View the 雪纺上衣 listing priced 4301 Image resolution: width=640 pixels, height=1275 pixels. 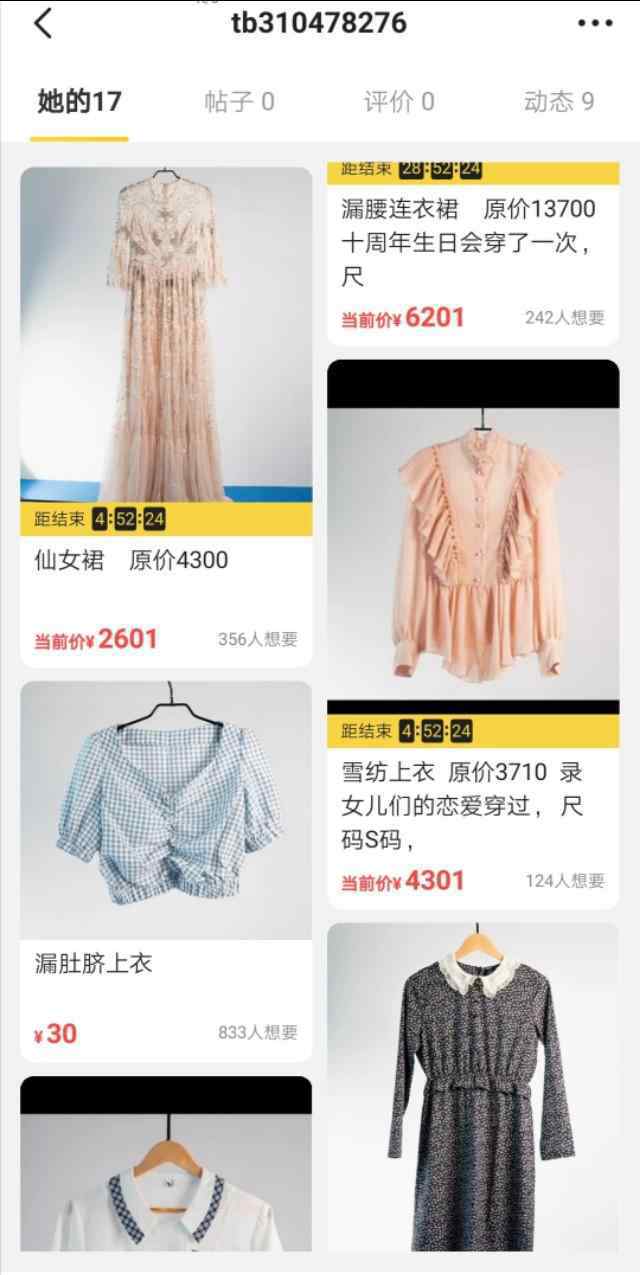(473, 634)
